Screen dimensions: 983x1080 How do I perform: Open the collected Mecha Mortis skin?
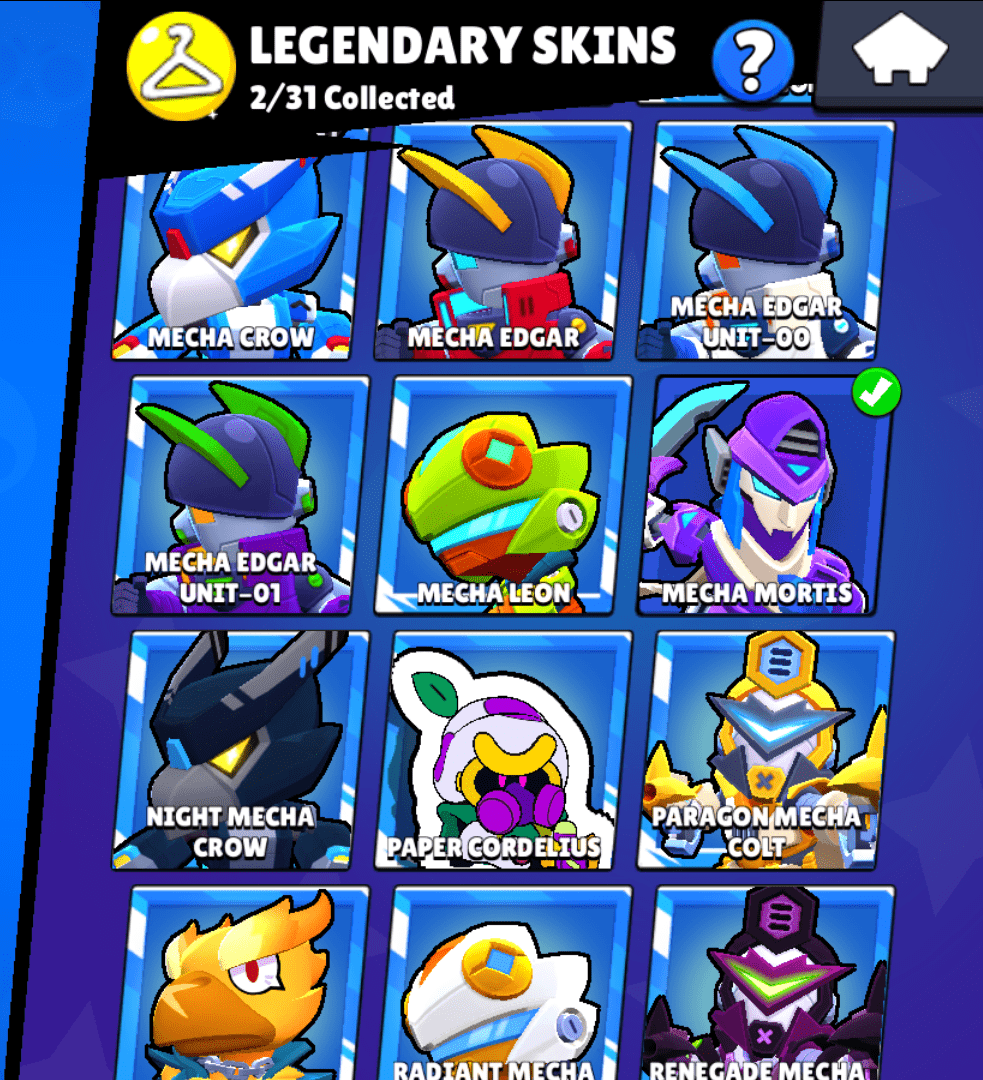coord(765,495)
